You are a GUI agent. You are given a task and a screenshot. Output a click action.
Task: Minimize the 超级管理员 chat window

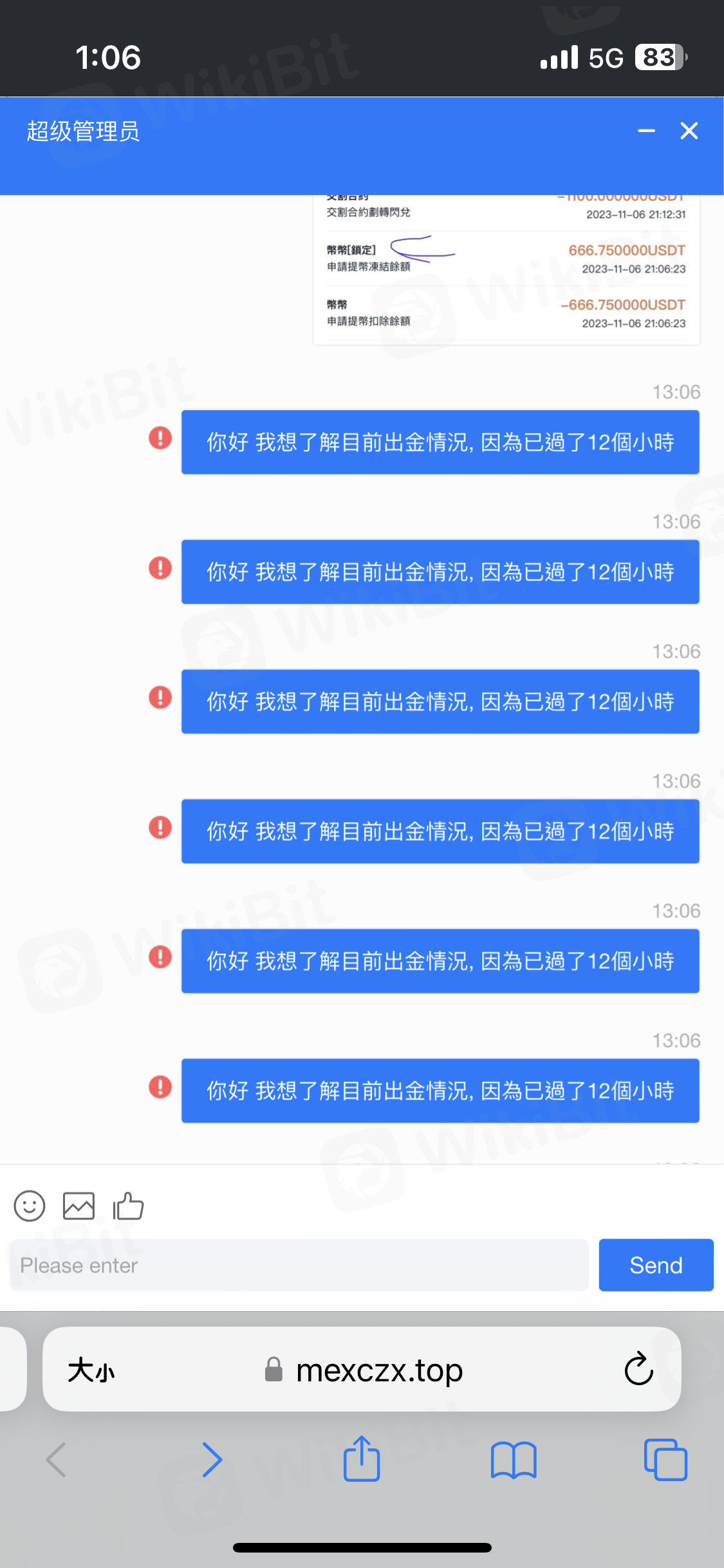tap(646, 131)
